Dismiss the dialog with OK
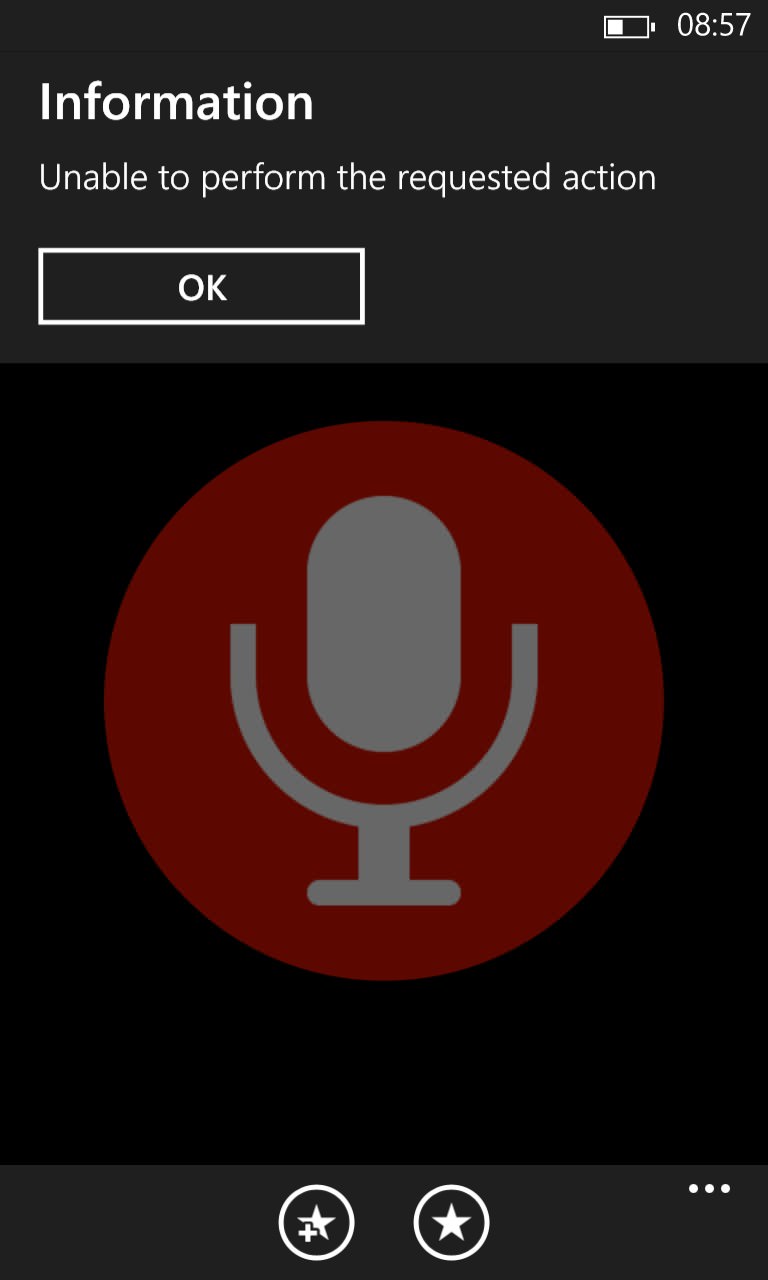 (x=201, y=287)
